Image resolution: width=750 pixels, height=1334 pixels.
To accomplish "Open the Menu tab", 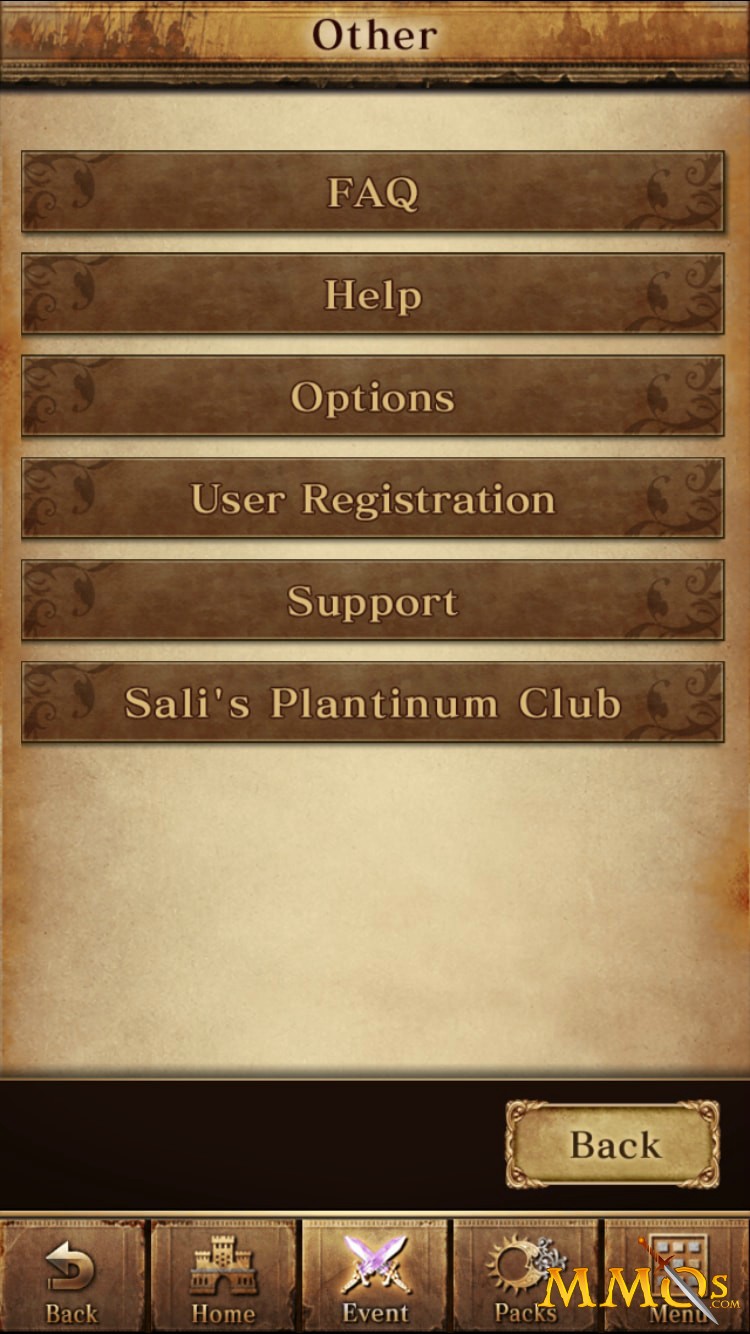I will [677, 1276].
